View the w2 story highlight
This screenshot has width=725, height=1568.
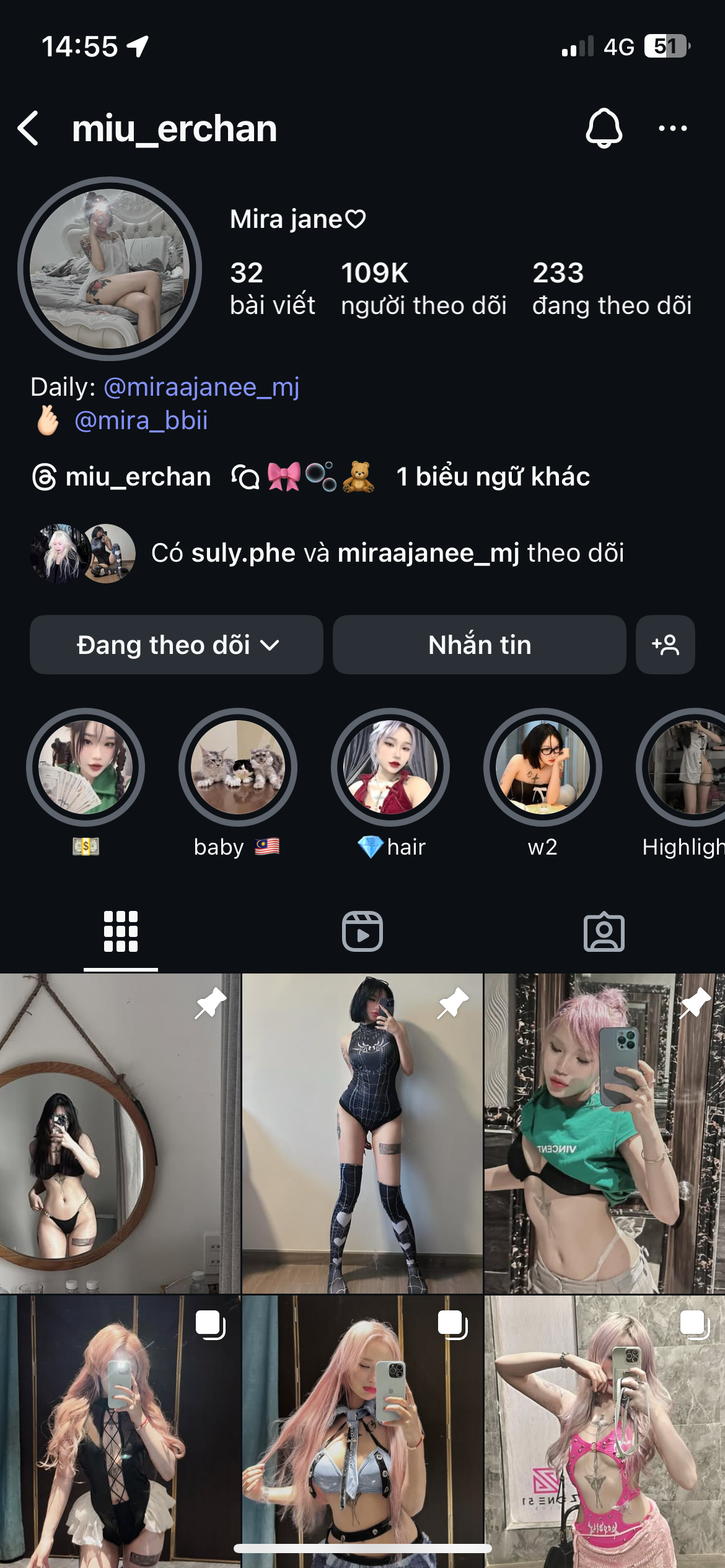tap(542, 767)
